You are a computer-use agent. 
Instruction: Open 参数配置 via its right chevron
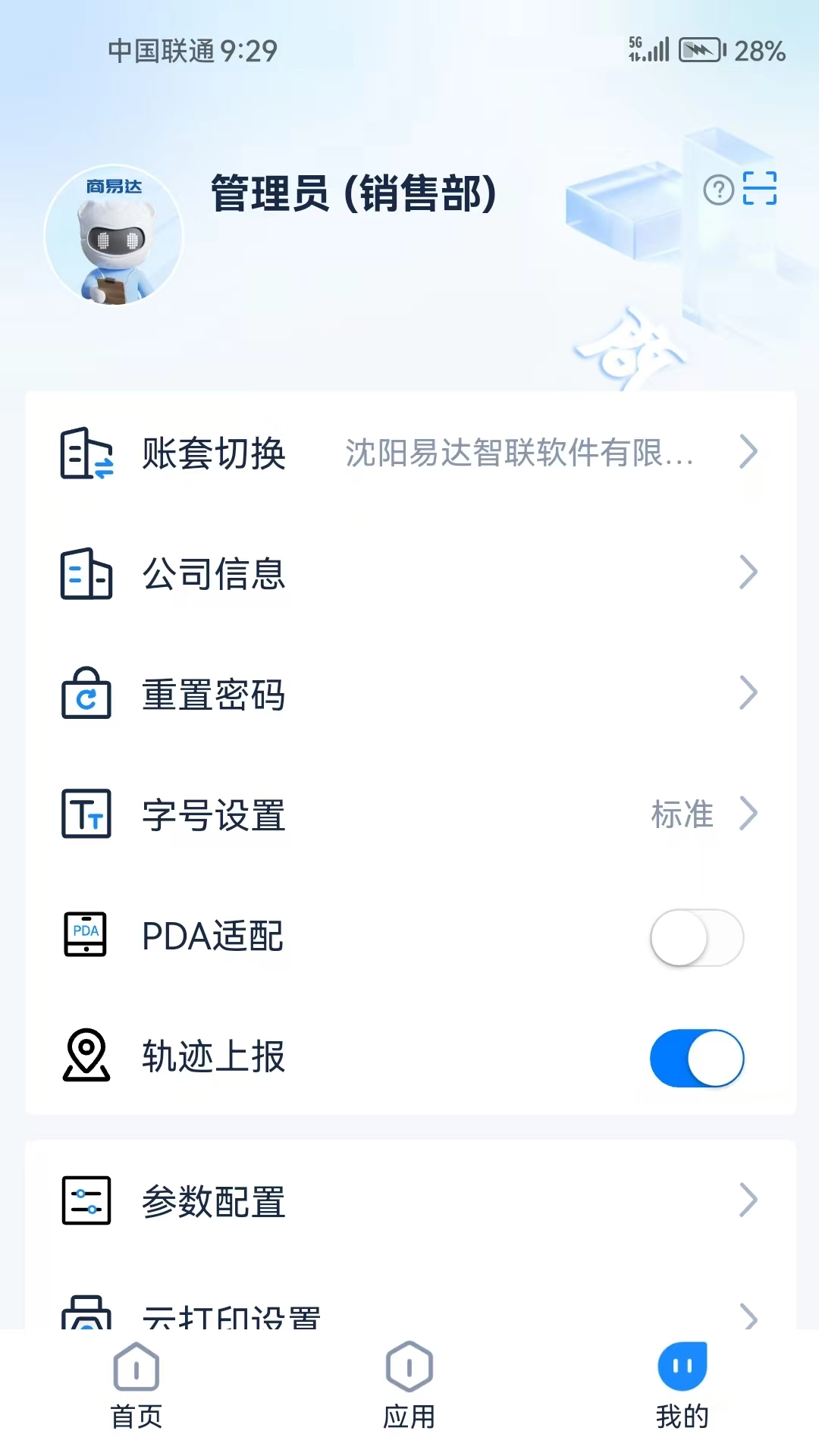(749, 1198)
